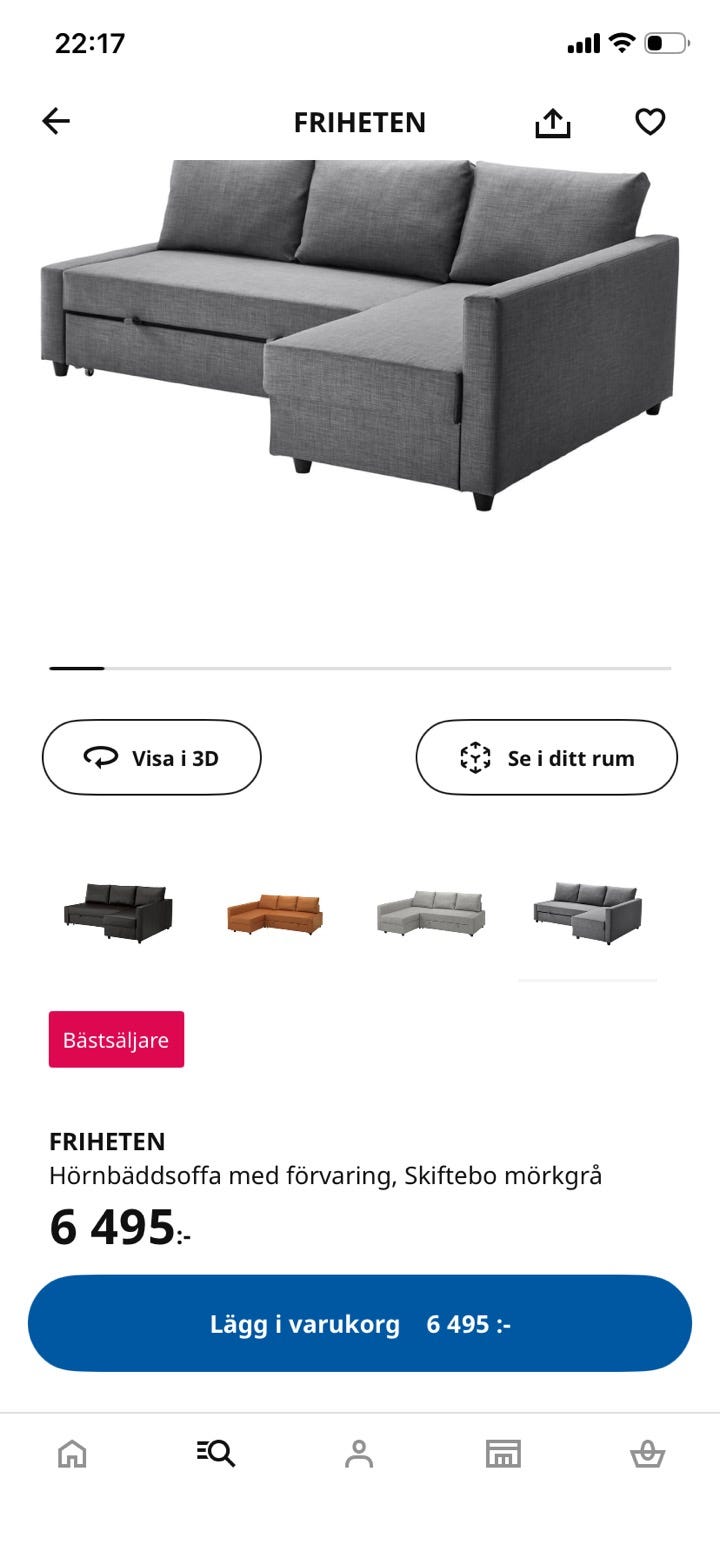This screenshot has width=720, height=1558.
Task: Select the black sofa variant
Action: click(x=119, y=912)
